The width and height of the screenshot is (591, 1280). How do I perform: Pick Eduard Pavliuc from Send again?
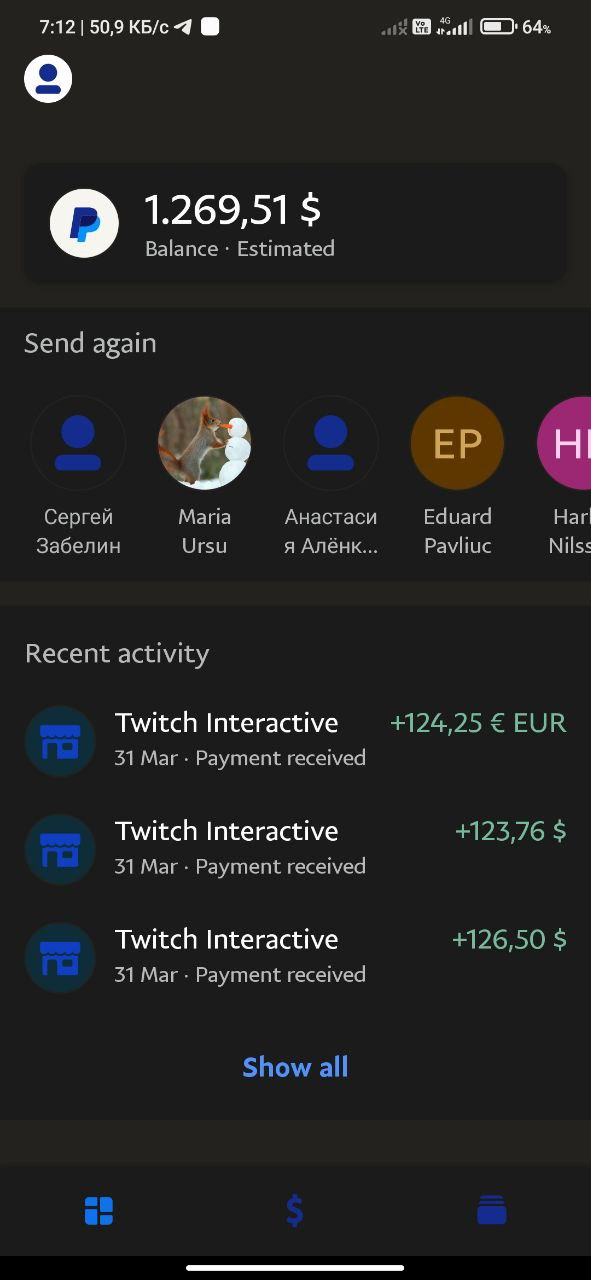pyautogui.click(x=457, y=477)
